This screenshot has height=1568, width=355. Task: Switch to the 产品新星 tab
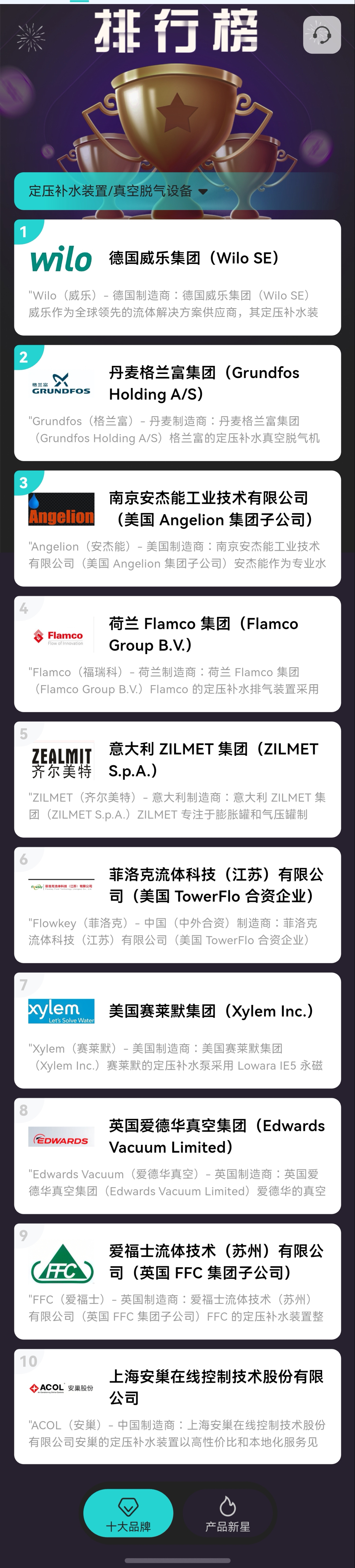click(x=228, y=1513)
